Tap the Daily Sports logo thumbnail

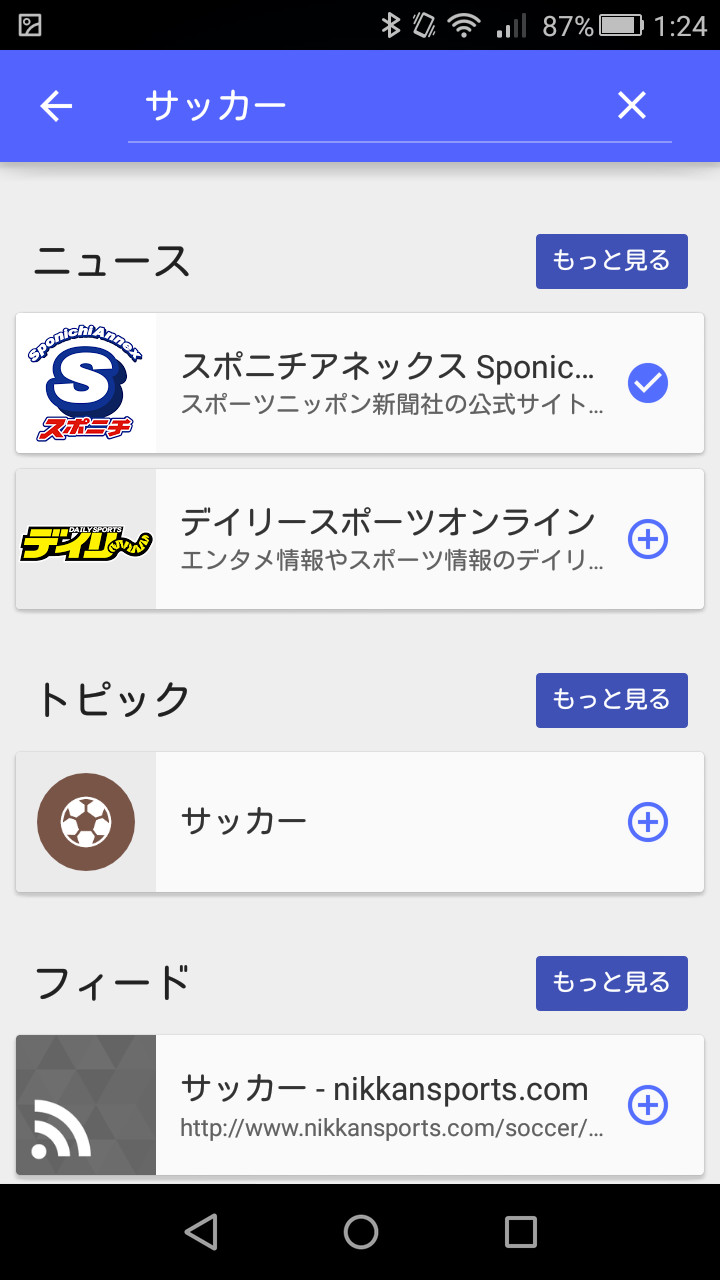coord(85,539)
